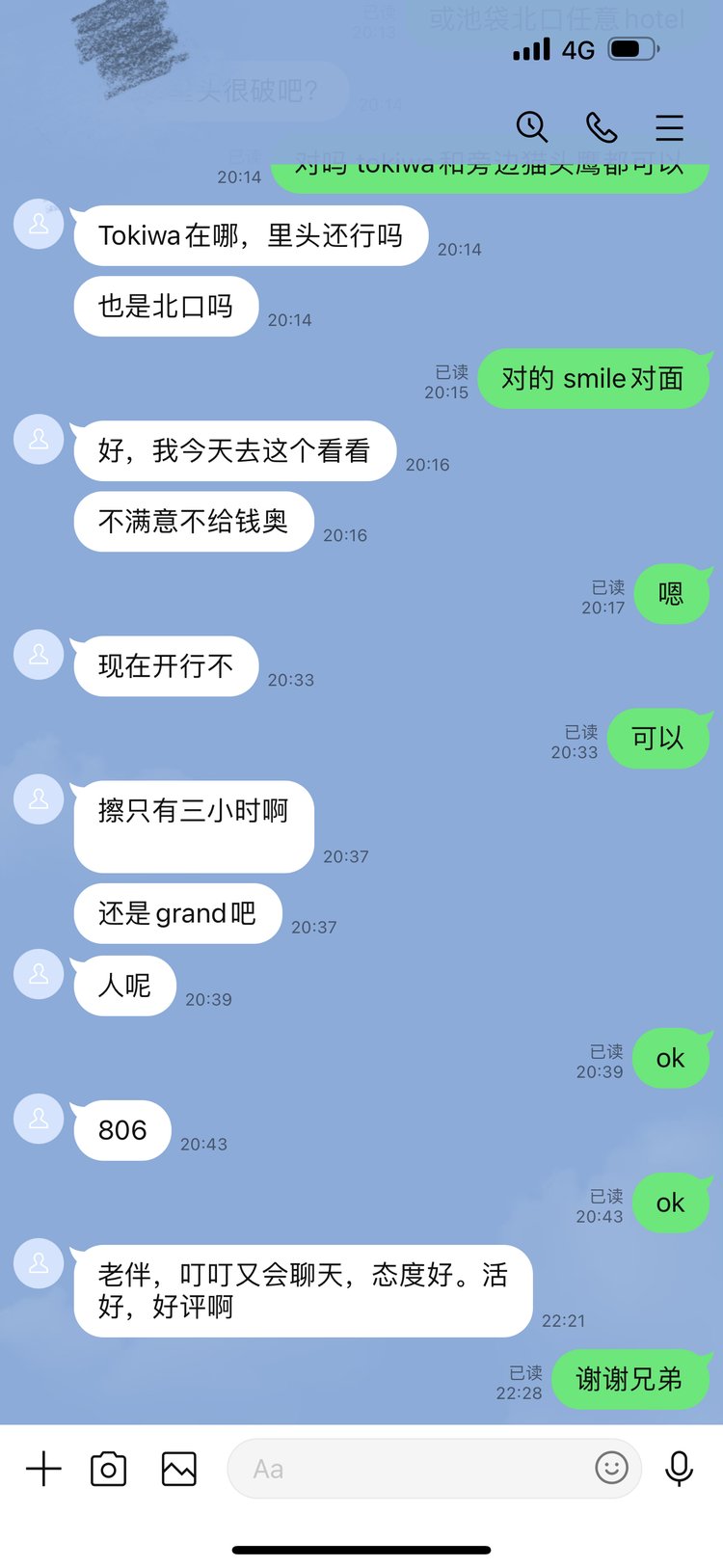The height and width of the screenshot is (1568, 723).
Task: Start a voice call
Action: point(602,126)
